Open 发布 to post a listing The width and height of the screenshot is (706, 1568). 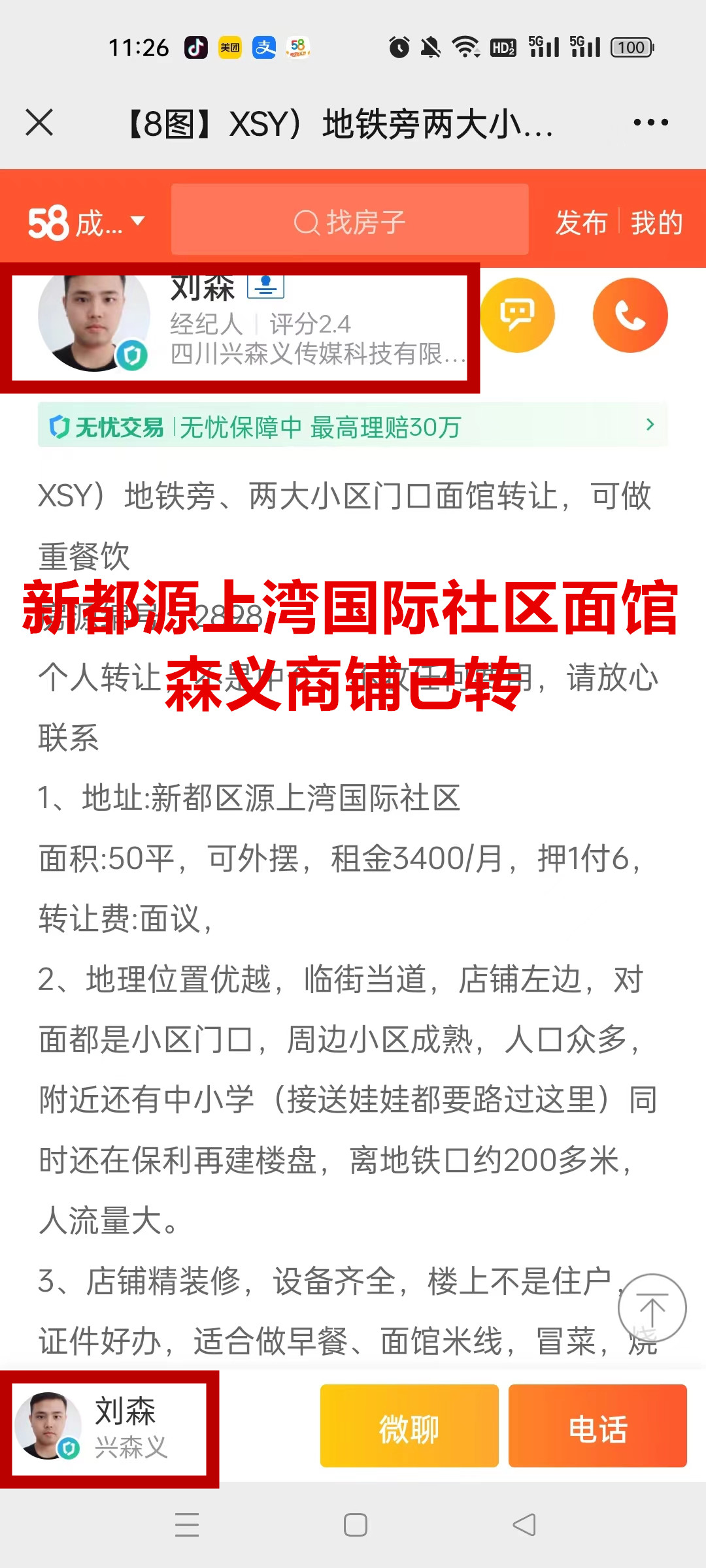(x=581, y=223)
